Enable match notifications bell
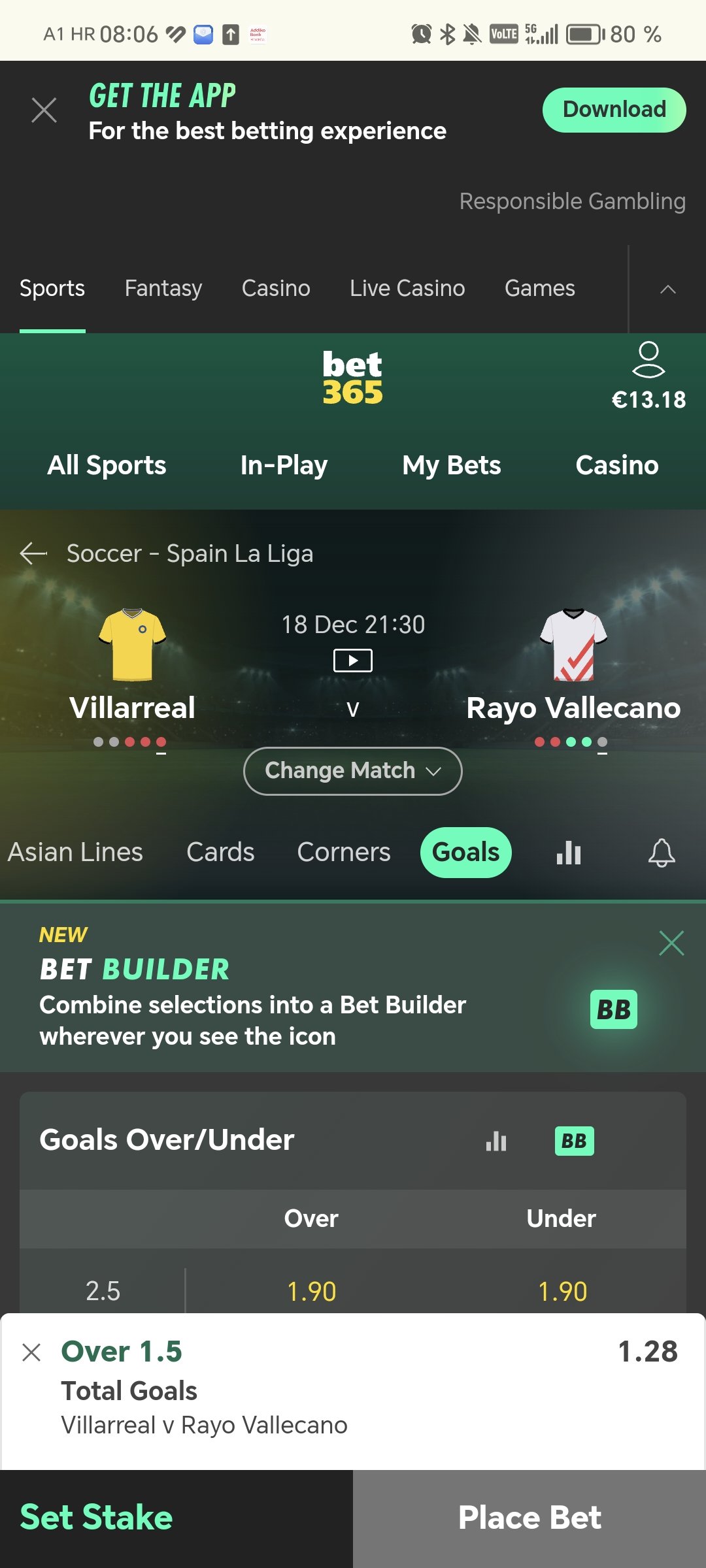706x1568 pixels. (x=661, y=853)
